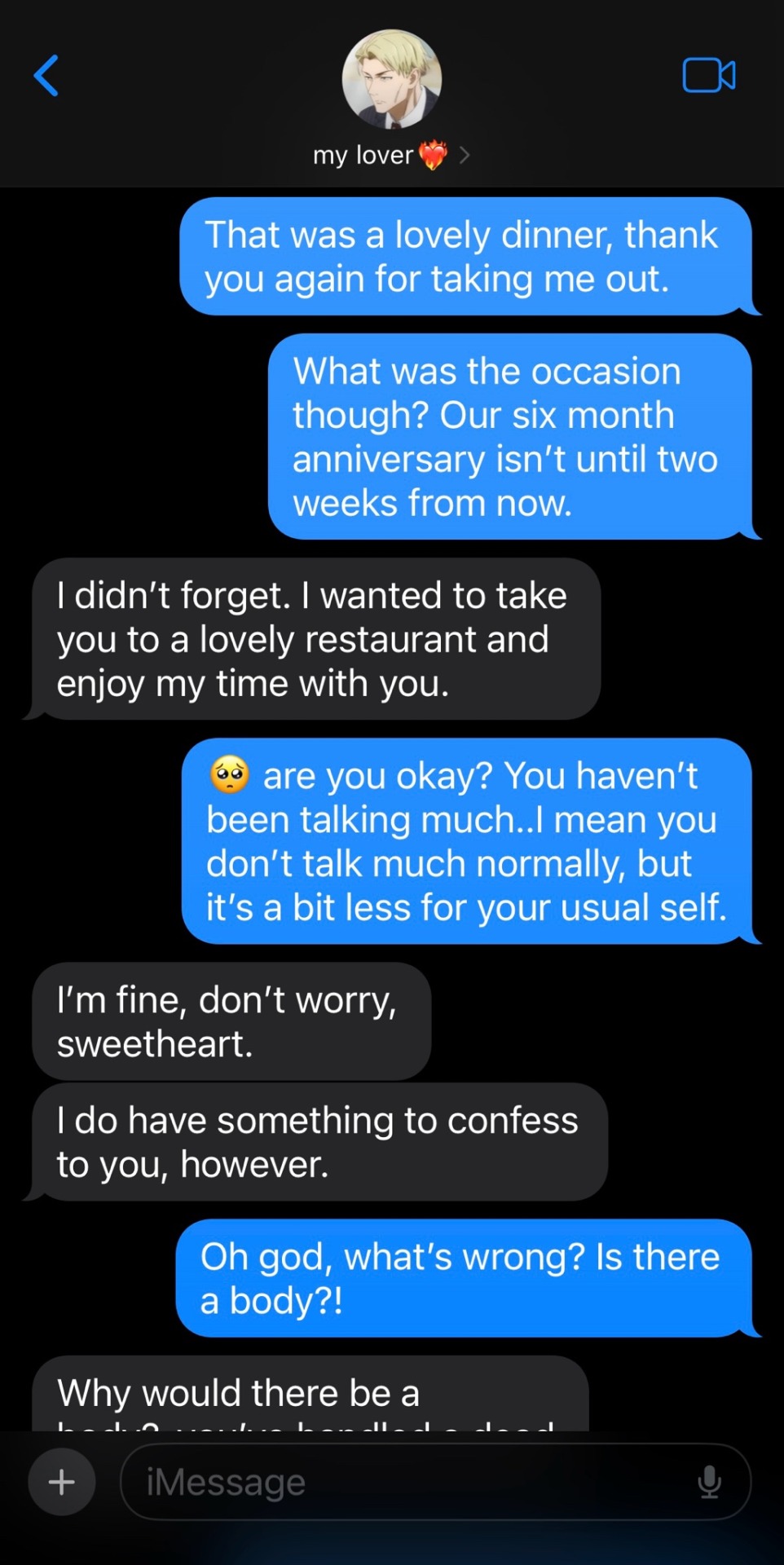Open the plus attachments menu

[x=62, y=1481]
